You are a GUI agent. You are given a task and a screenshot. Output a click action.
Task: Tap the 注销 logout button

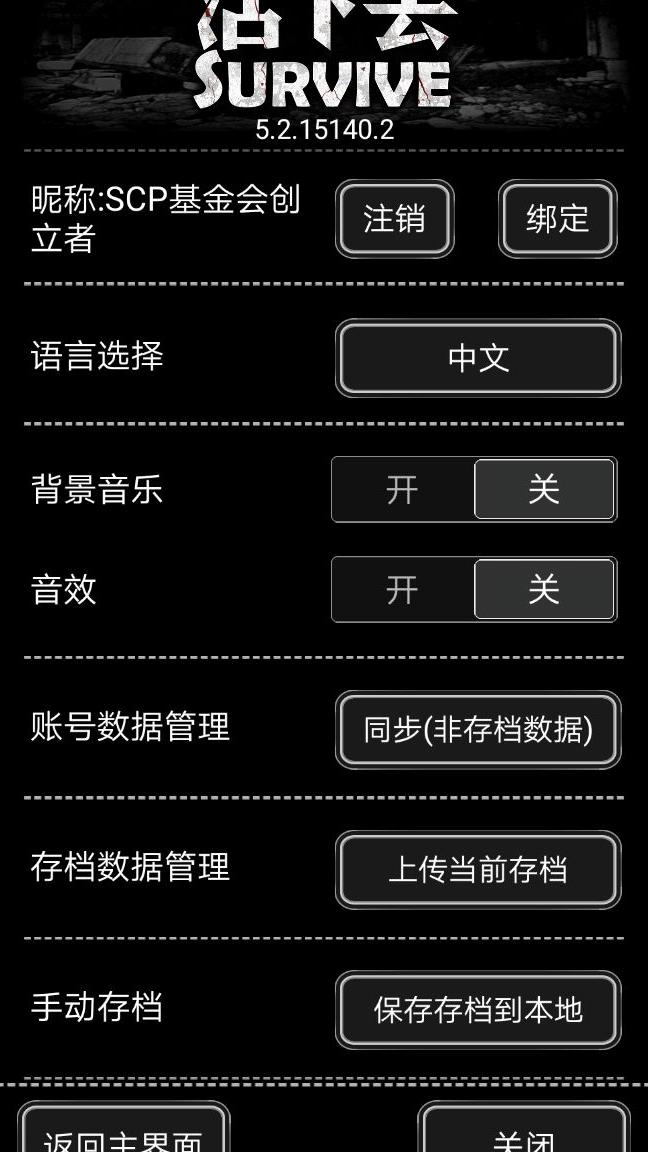pos(394,218)
